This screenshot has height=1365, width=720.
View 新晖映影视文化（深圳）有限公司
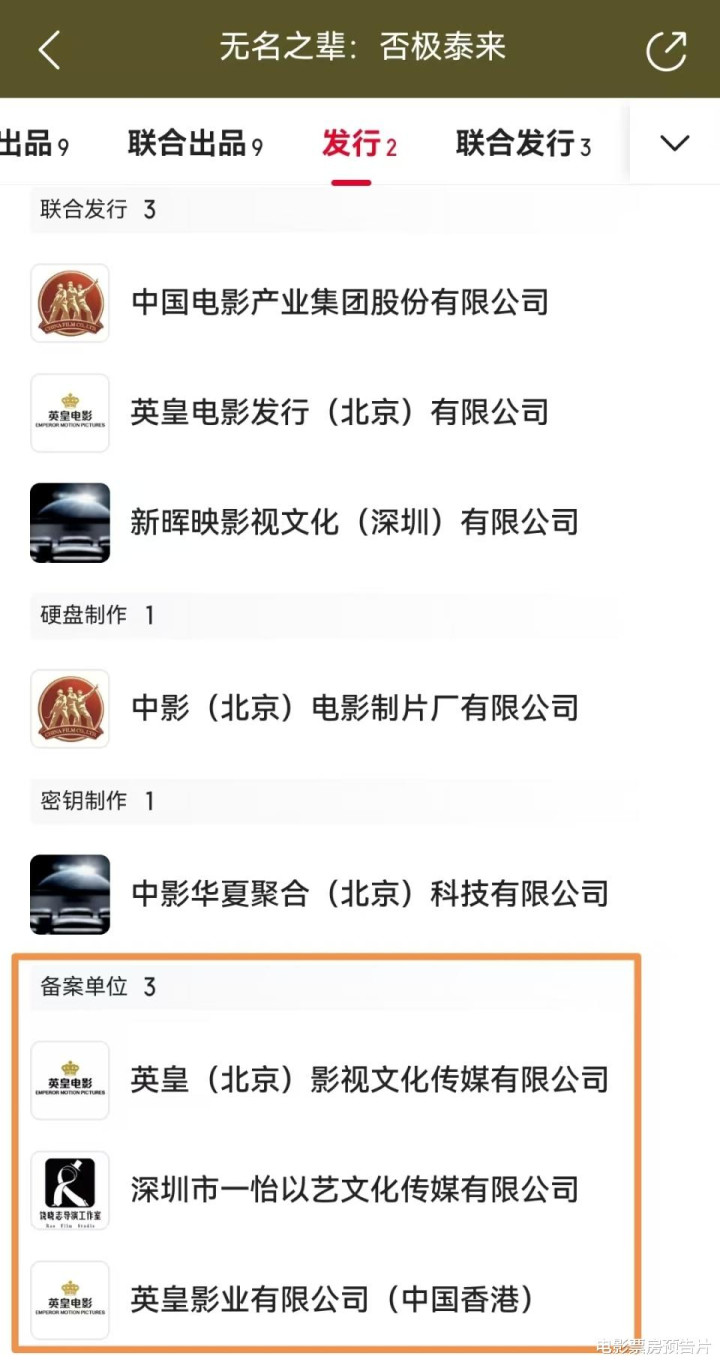pos(360,522)
